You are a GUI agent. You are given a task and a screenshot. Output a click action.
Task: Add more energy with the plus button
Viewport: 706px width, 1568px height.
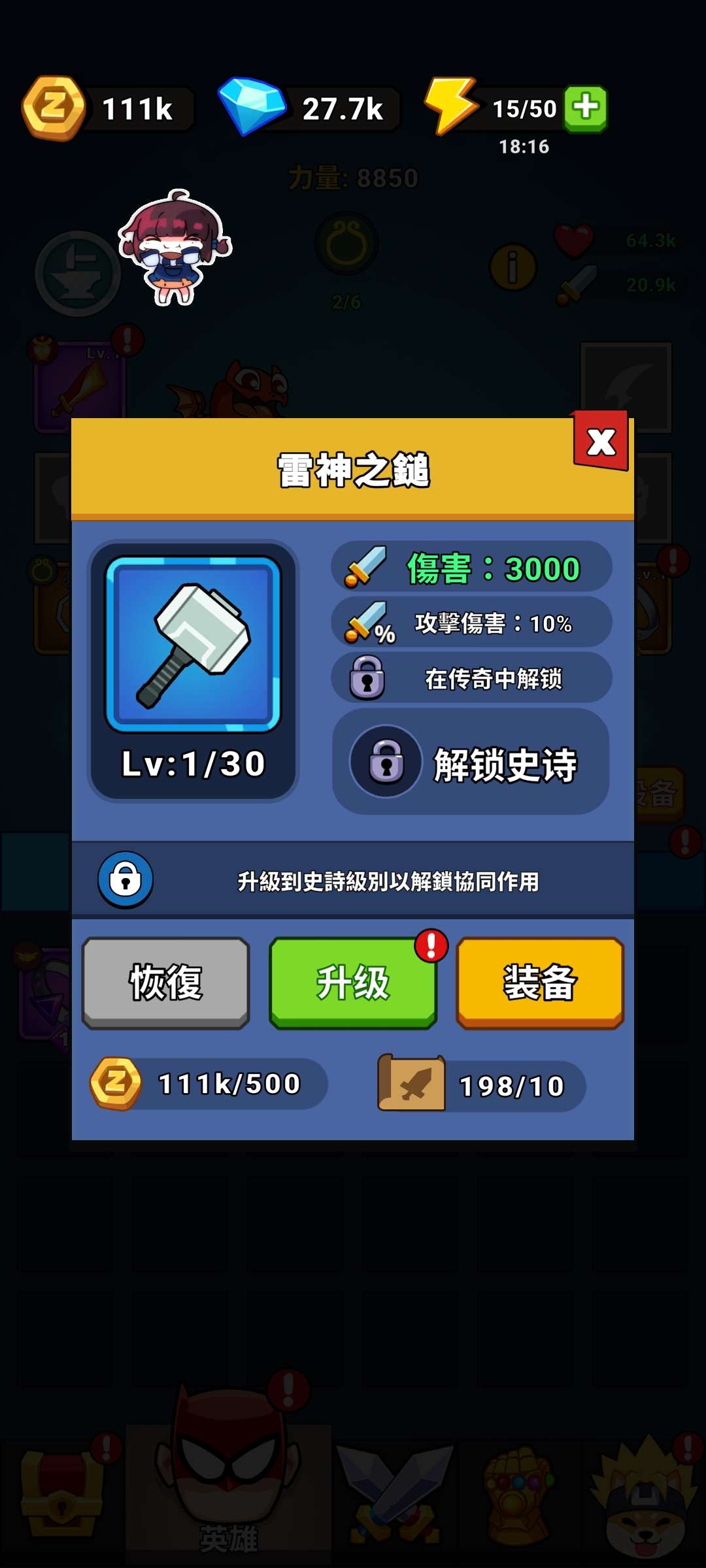pos(586,108)
